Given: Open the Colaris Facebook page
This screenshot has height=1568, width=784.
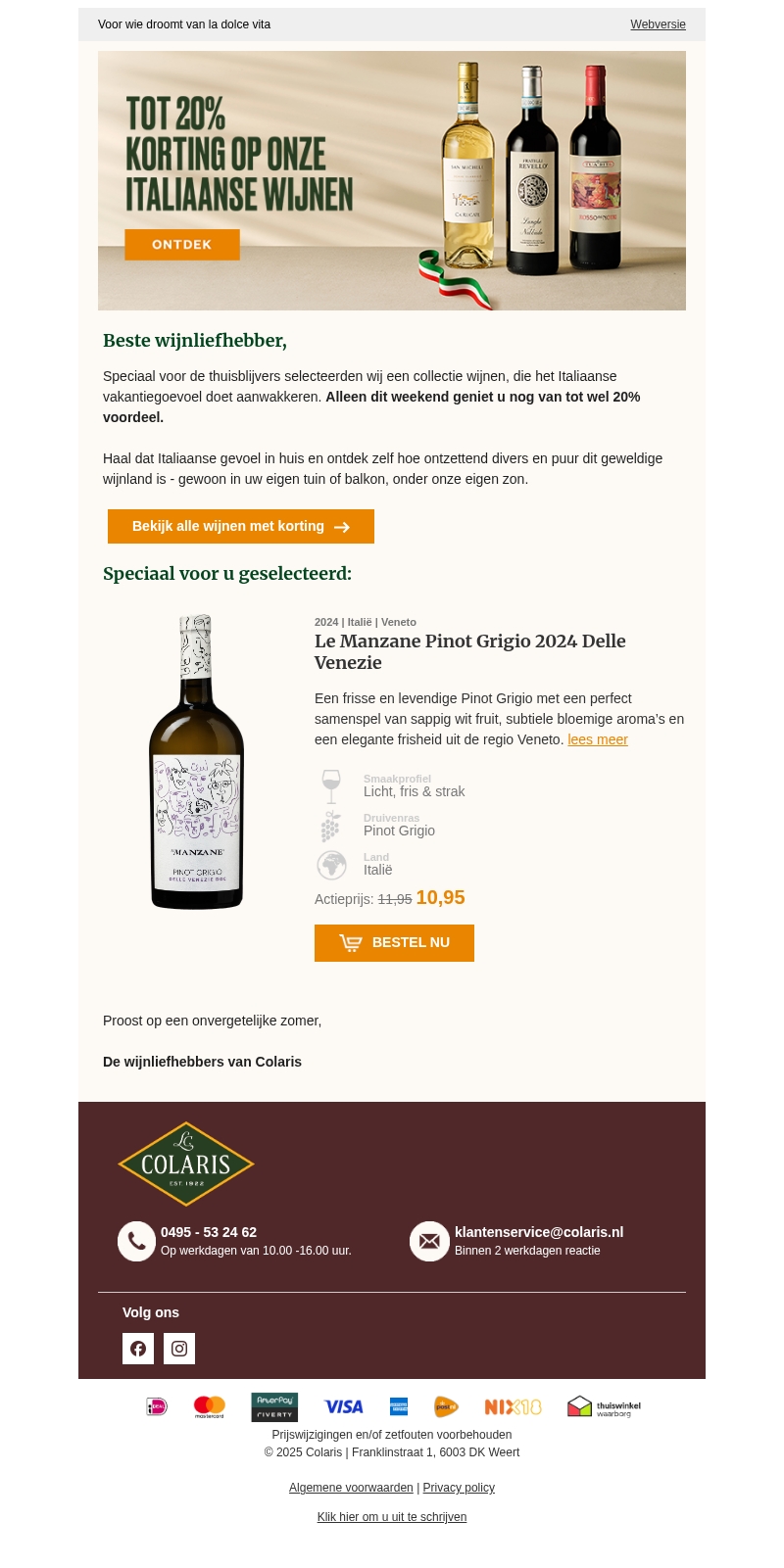Looking at the screenshot, I should [x=138, y=1349].
